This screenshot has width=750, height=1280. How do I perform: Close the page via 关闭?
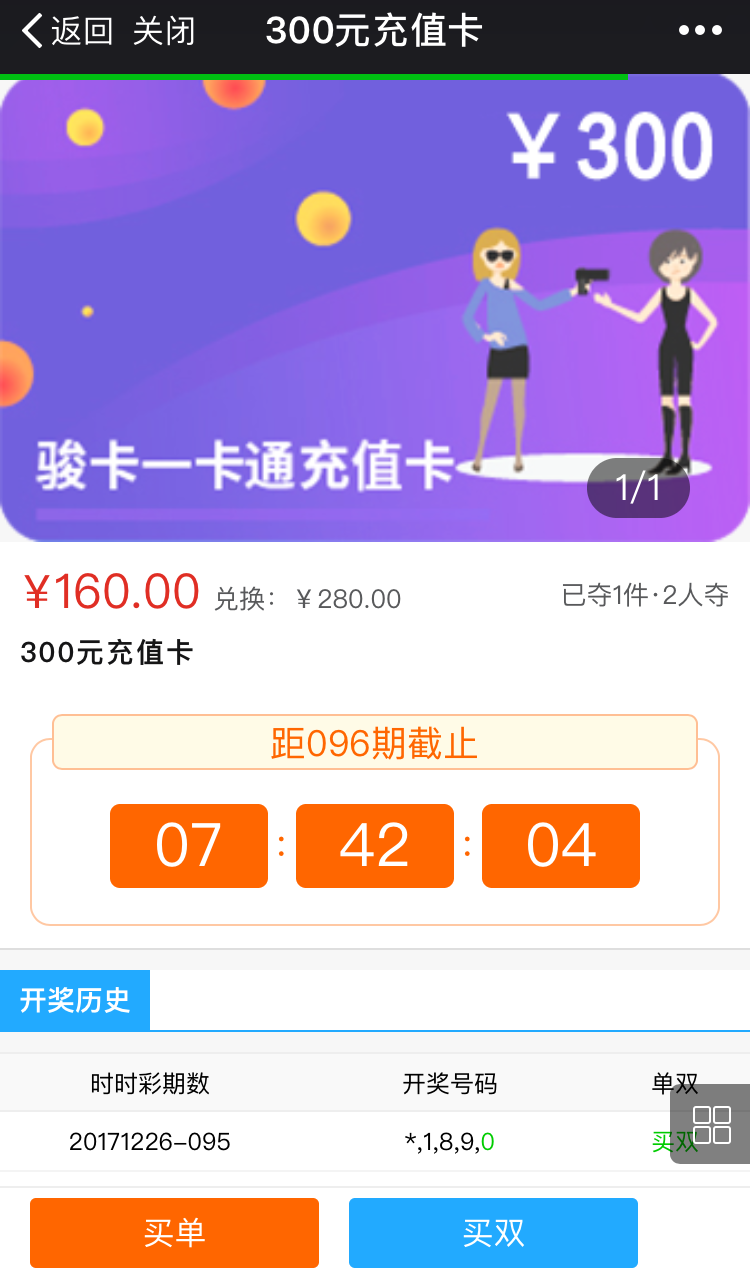(x=164, y=32)
